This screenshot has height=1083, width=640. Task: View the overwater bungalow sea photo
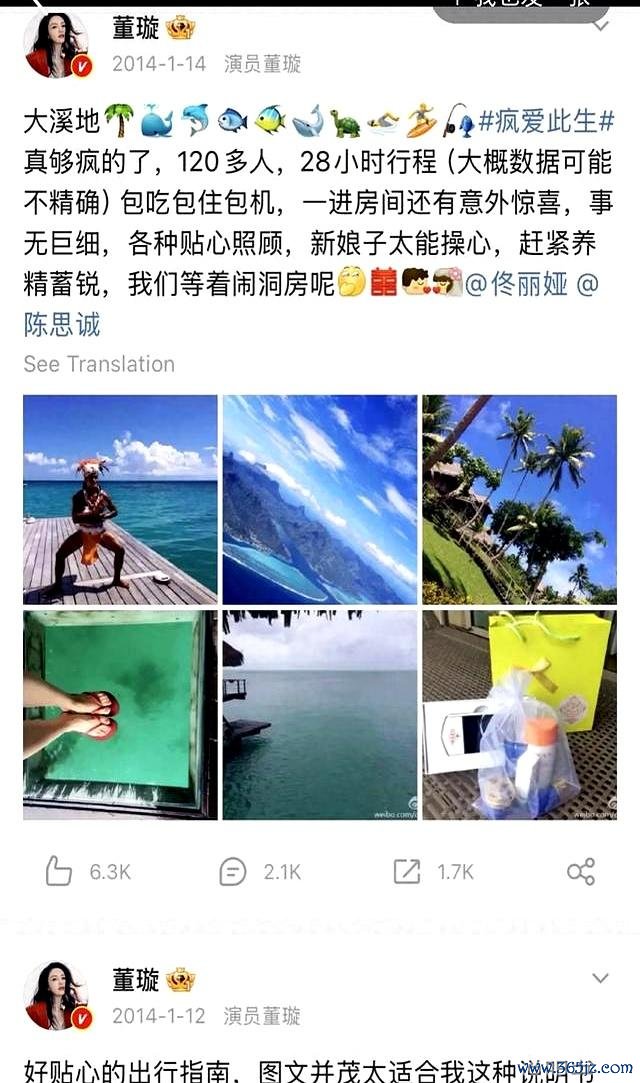point(319,715)
